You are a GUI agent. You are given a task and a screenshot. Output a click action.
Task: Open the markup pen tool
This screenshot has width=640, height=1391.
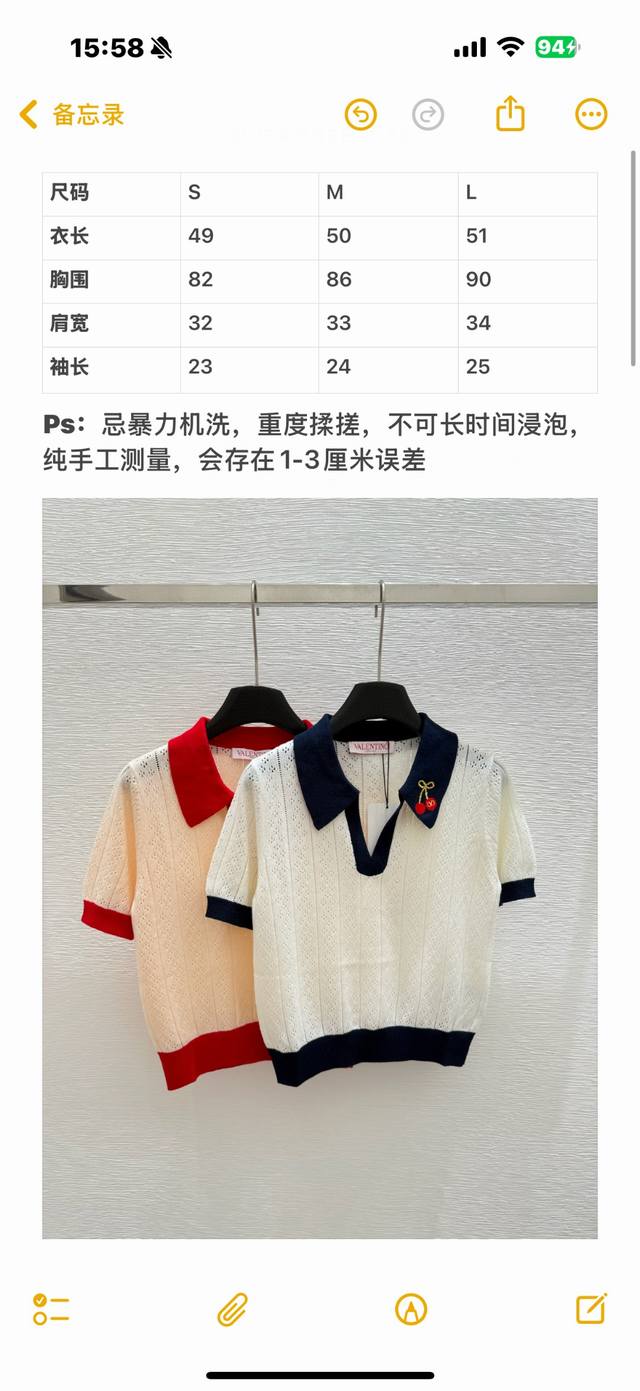pyautogui.click(x=411, y=1309)
